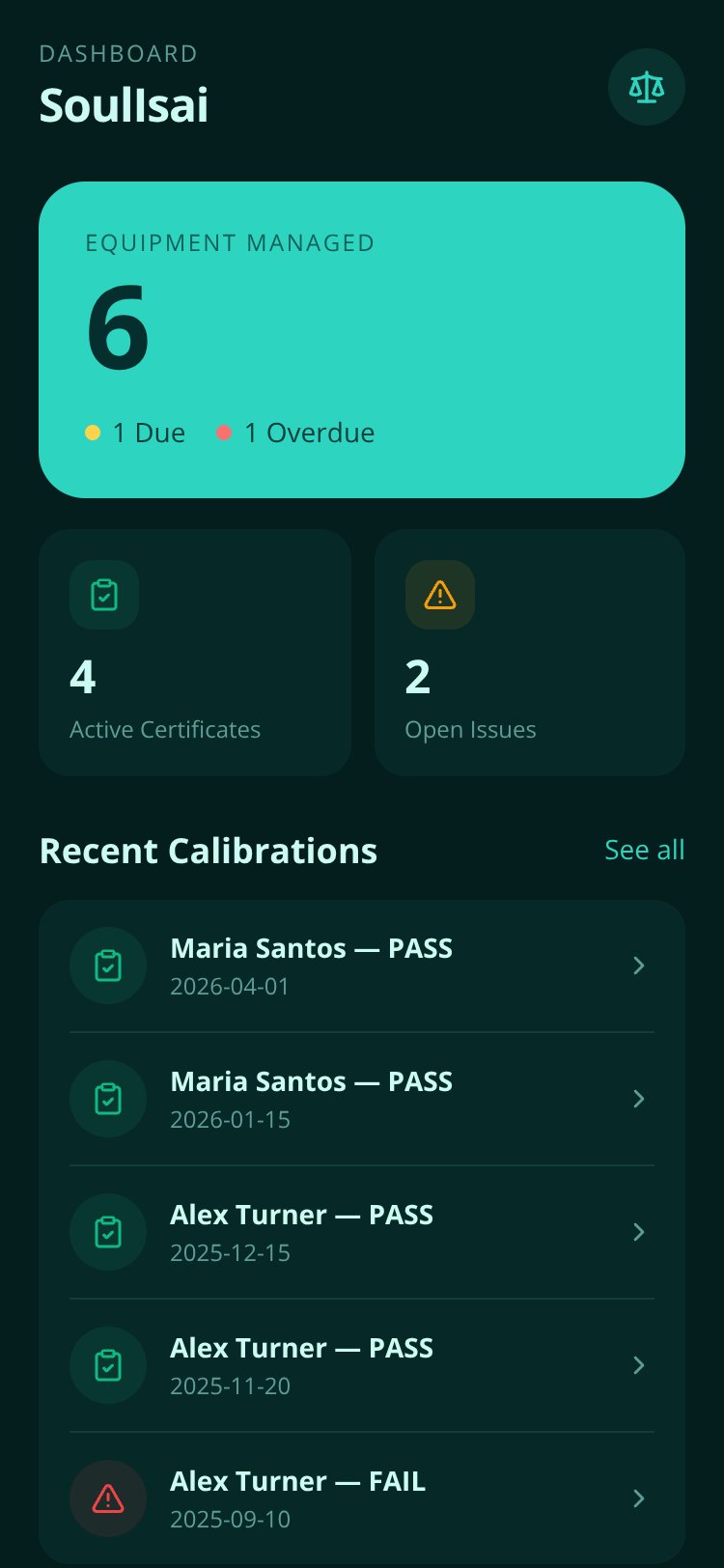Screen dimensions: 724x1568
Task: Open Alex Turner FAIL calibration record
Action: pyautogui.click(x=362, y=1498)
